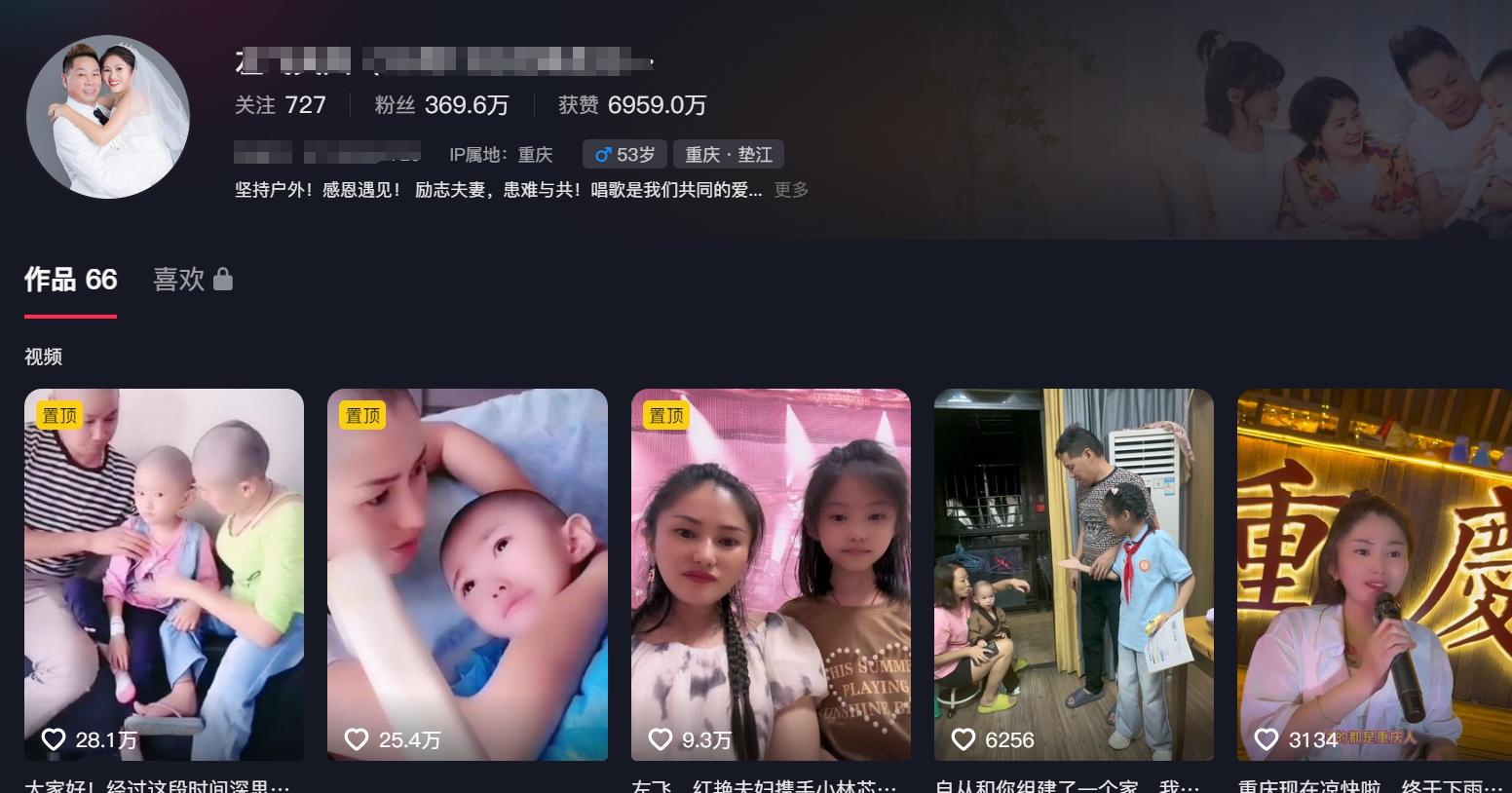Open the video with 3134 likes

(1374, 574)
